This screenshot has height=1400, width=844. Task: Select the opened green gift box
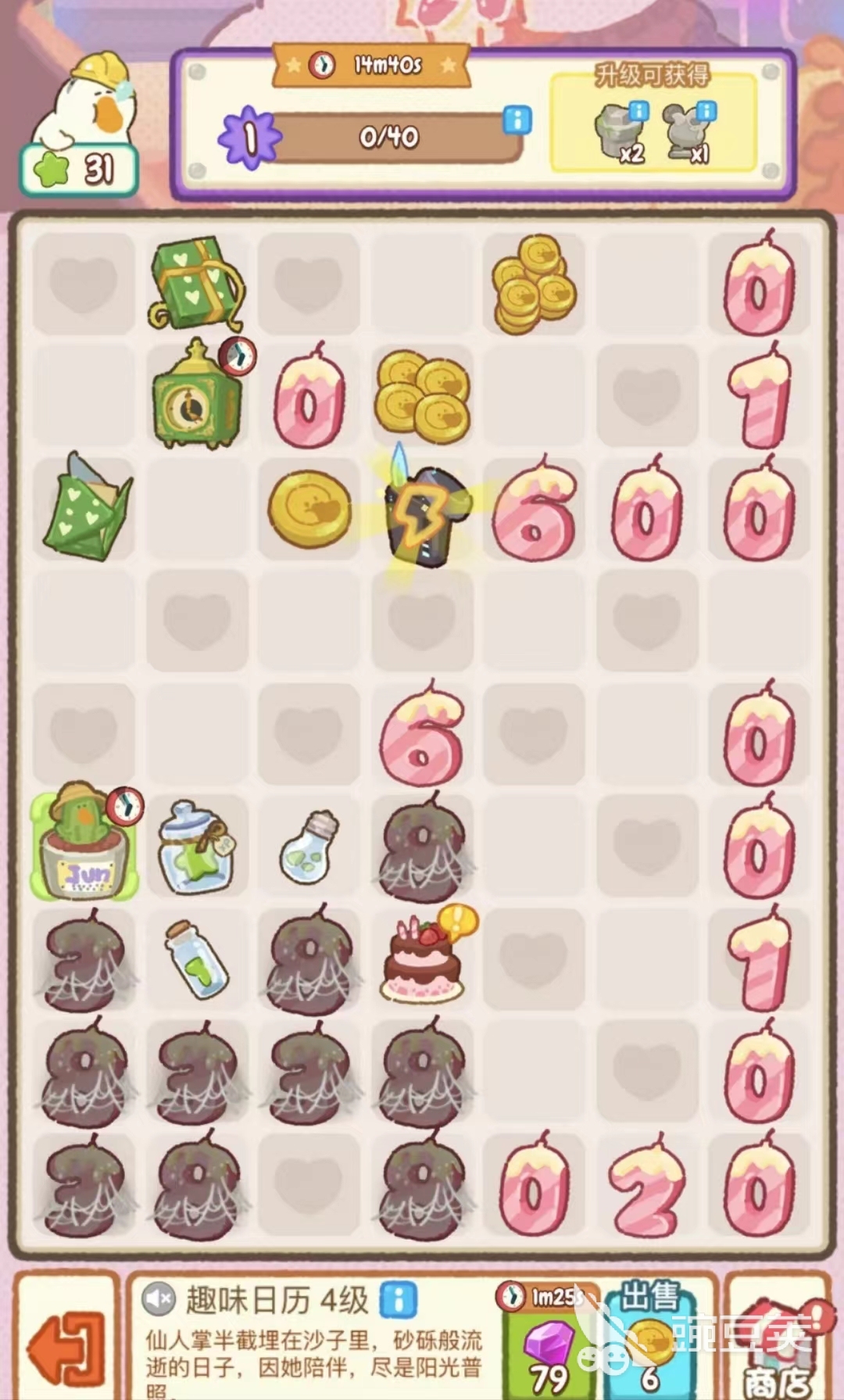pos(86,508)
